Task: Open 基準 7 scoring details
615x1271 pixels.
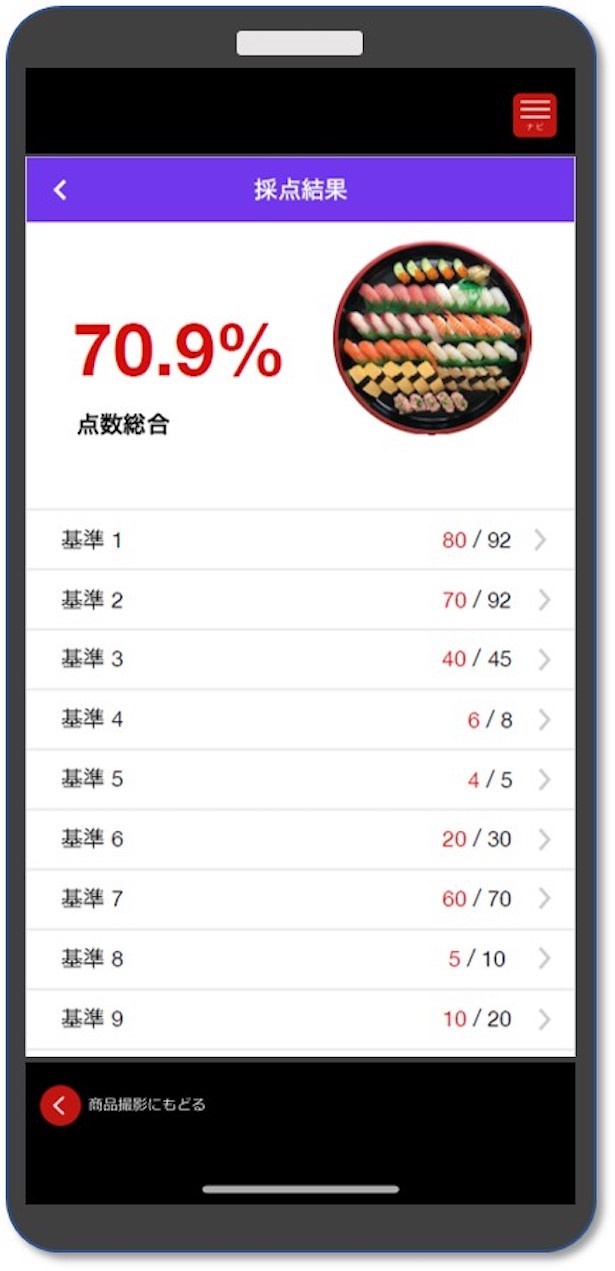Action: (x=300, y=899)
